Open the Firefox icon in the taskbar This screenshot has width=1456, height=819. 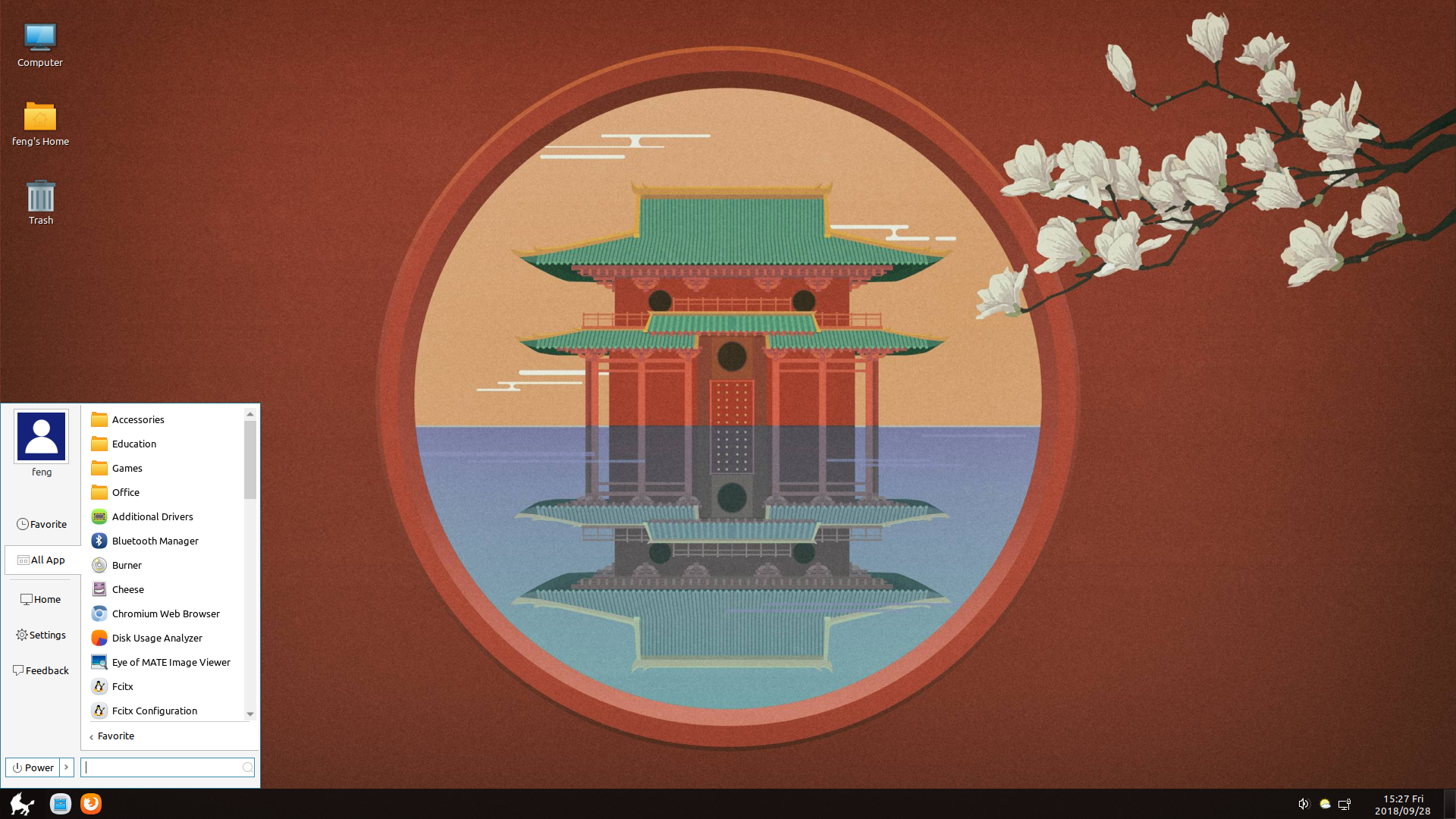pos(91,803)
